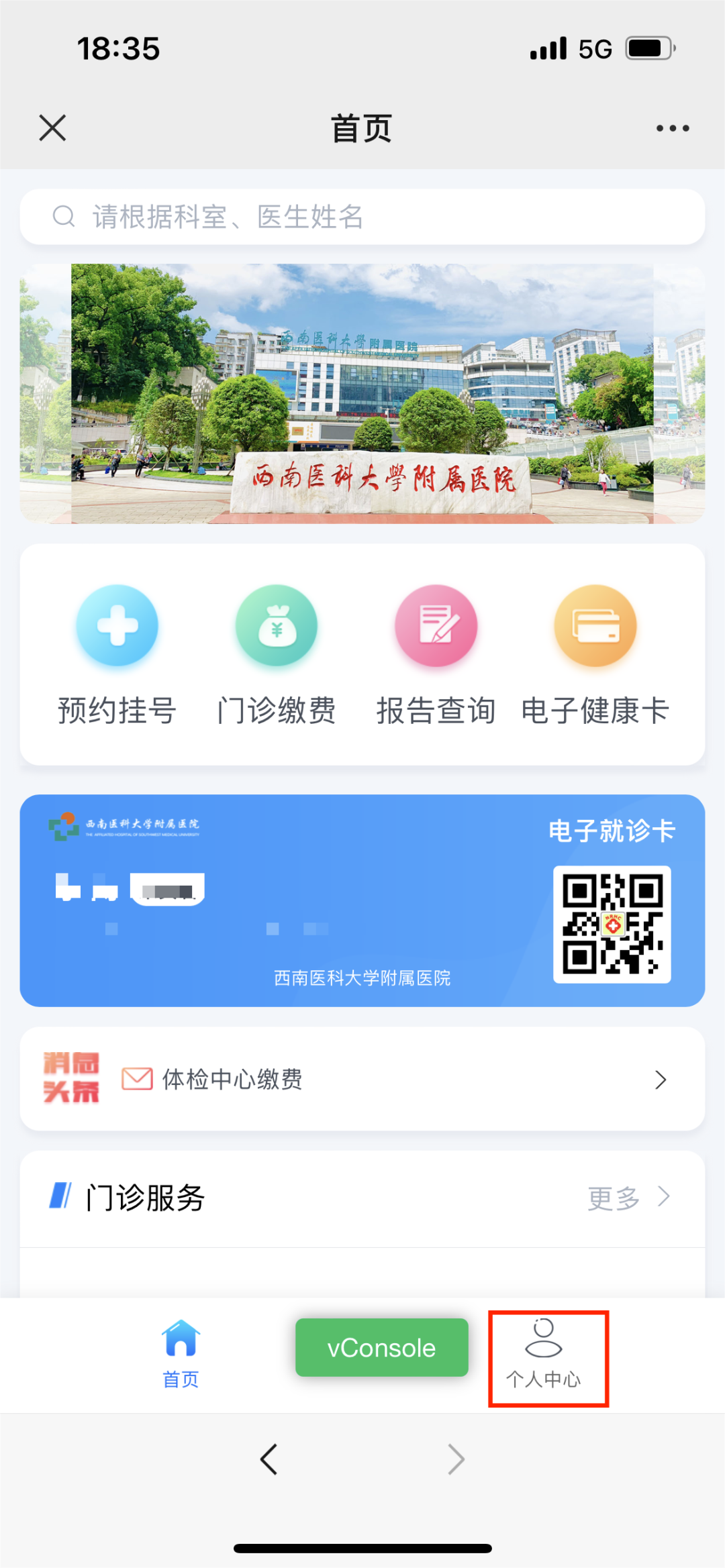Viewport: 725px width, 1568px height.
Task: Tap the hospital banner image
Action: [362, 393]
